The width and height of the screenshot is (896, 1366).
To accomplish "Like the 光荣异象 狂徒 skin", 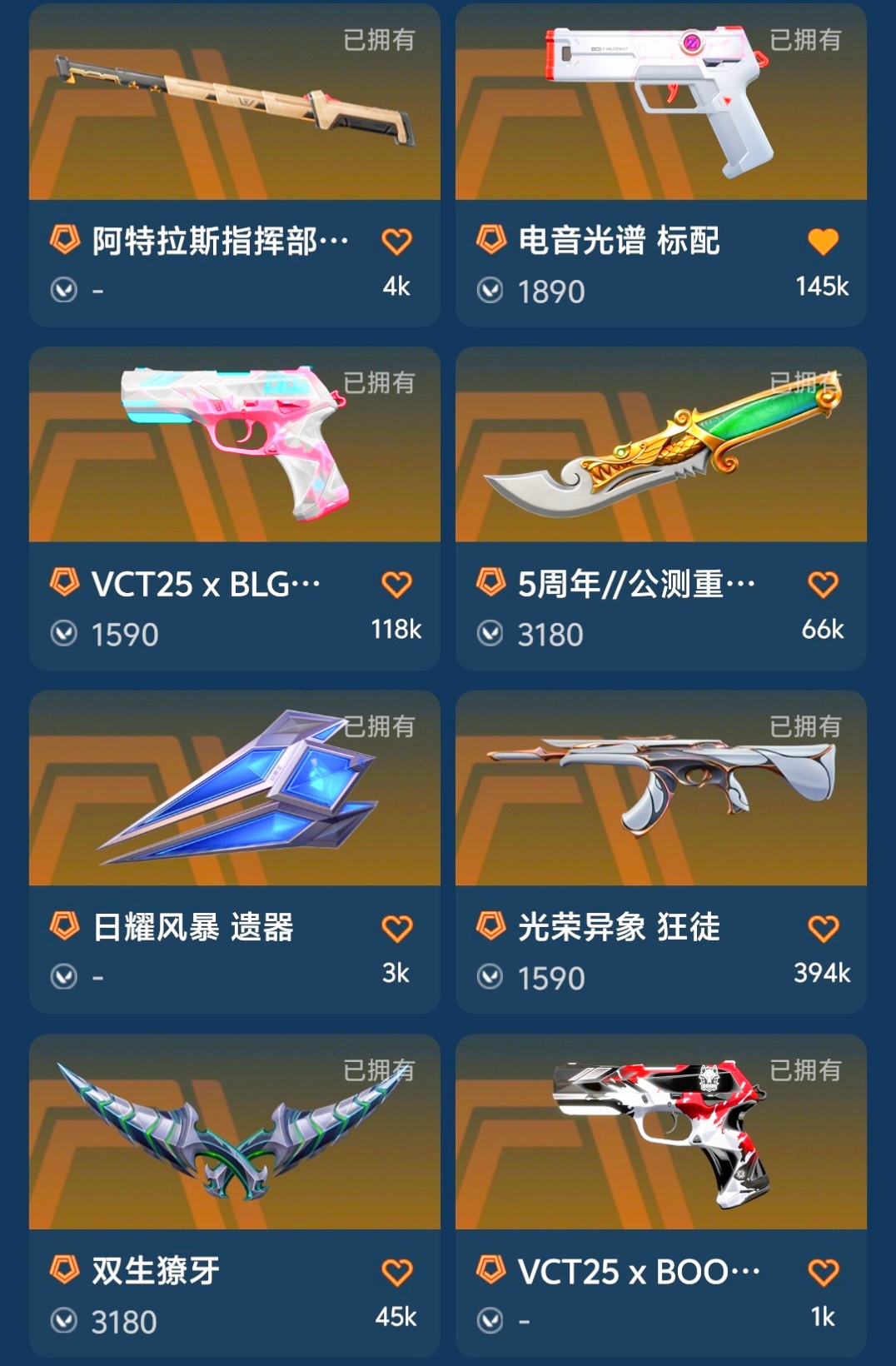I will [x=823, y=929].
